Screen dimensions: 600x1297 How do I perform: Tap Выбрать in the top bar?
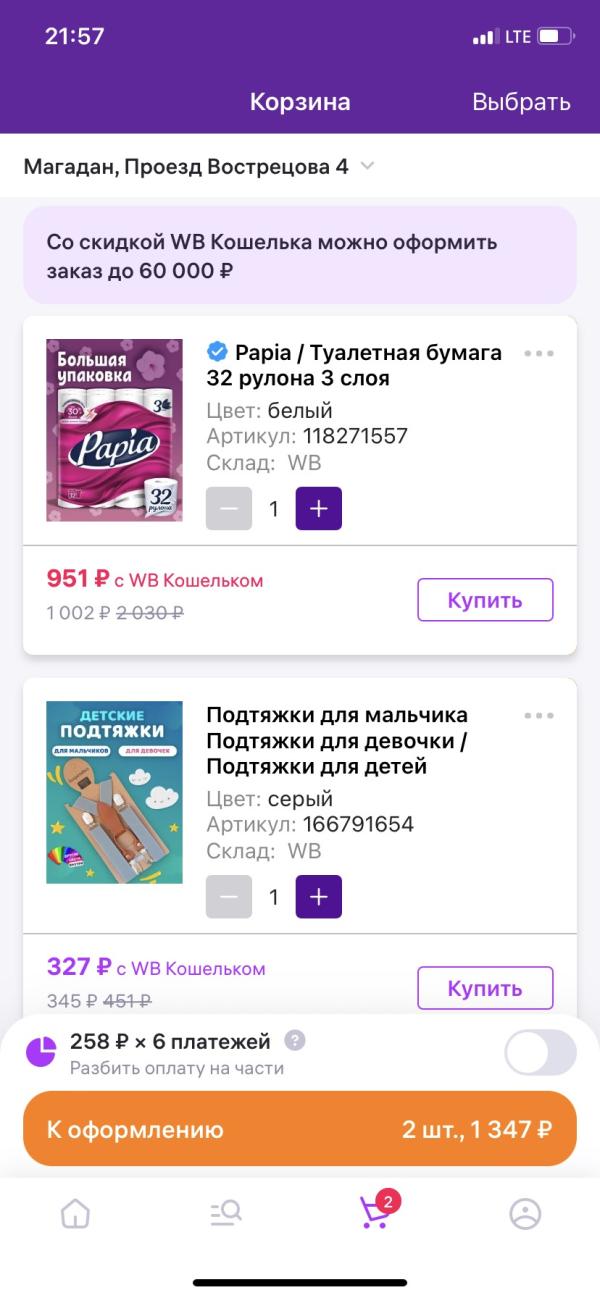pos(521,102)
